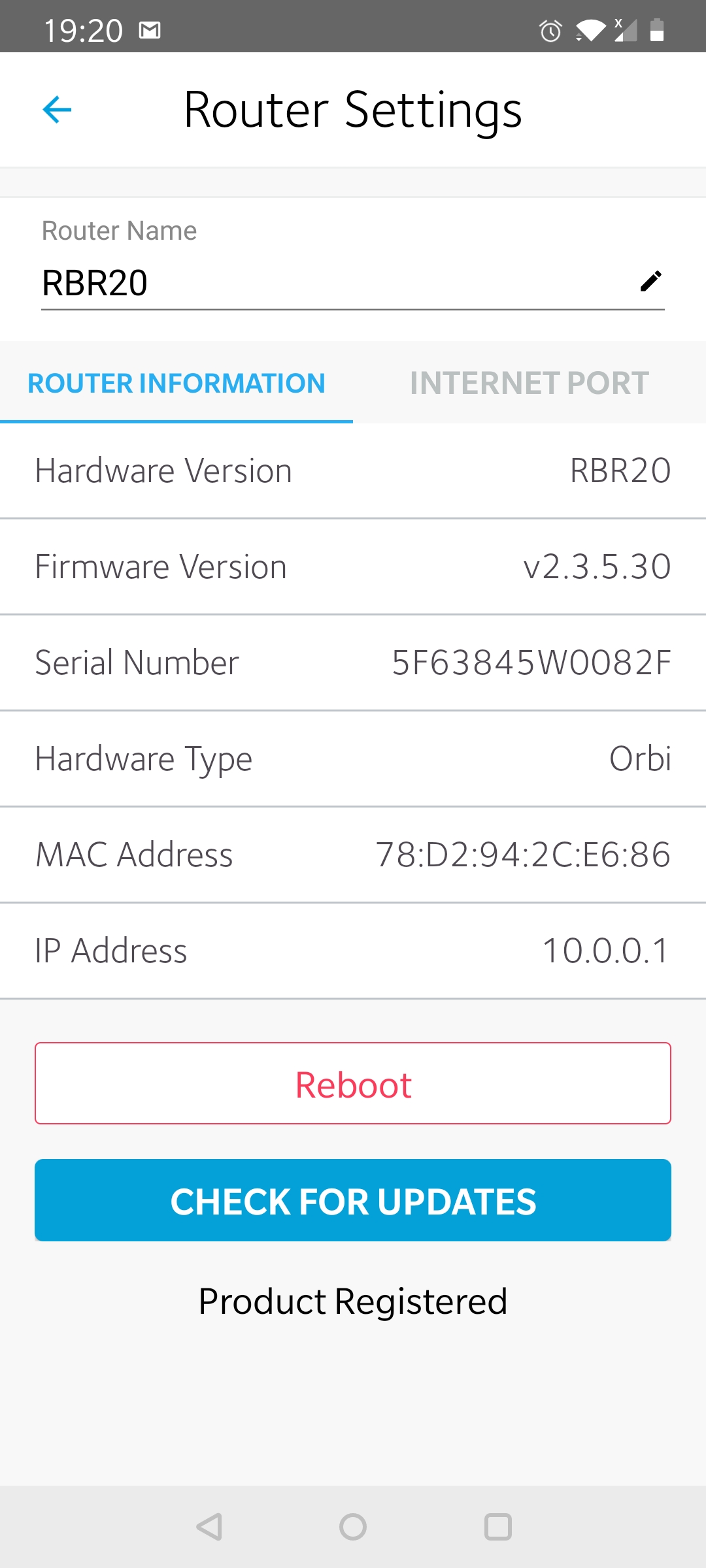Tap Check for Updates button
Screen dimensions: 706x1568
pos(353,1200)
